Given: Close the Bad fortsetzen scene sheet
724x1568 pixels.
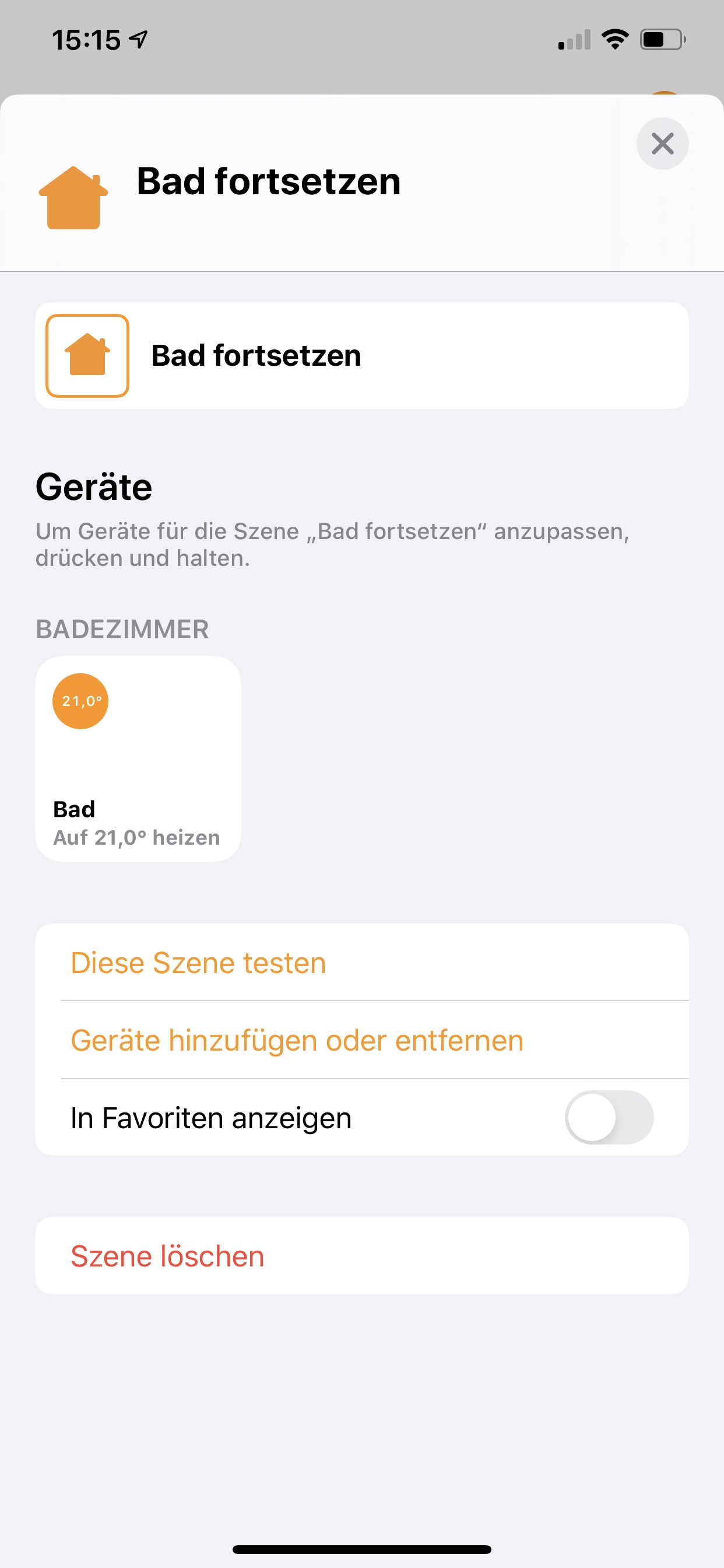Looking at the screenshot, I should click(x=662, y=143).
